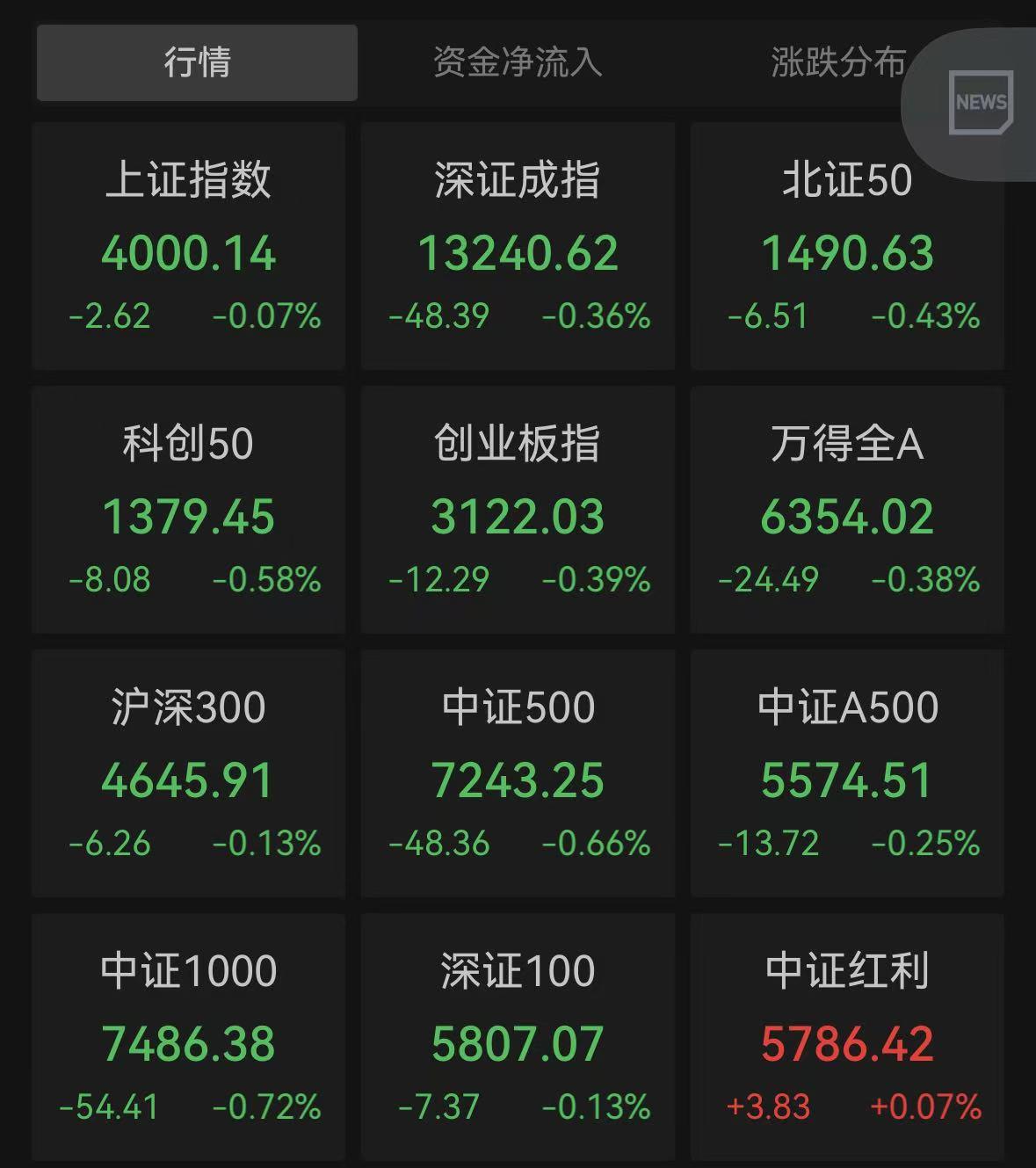Image resolution: width=1036 pixels, height=1168 pixels.
Task: Open the 沪深300 index card
Action: click(x=189, y=773)
